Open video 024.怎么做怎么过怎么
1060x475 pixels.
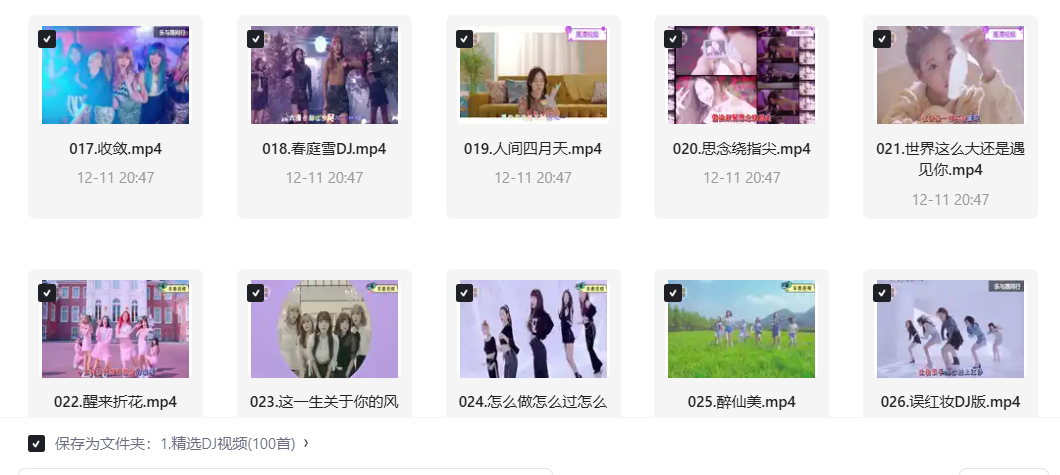[x=533, y=329]
